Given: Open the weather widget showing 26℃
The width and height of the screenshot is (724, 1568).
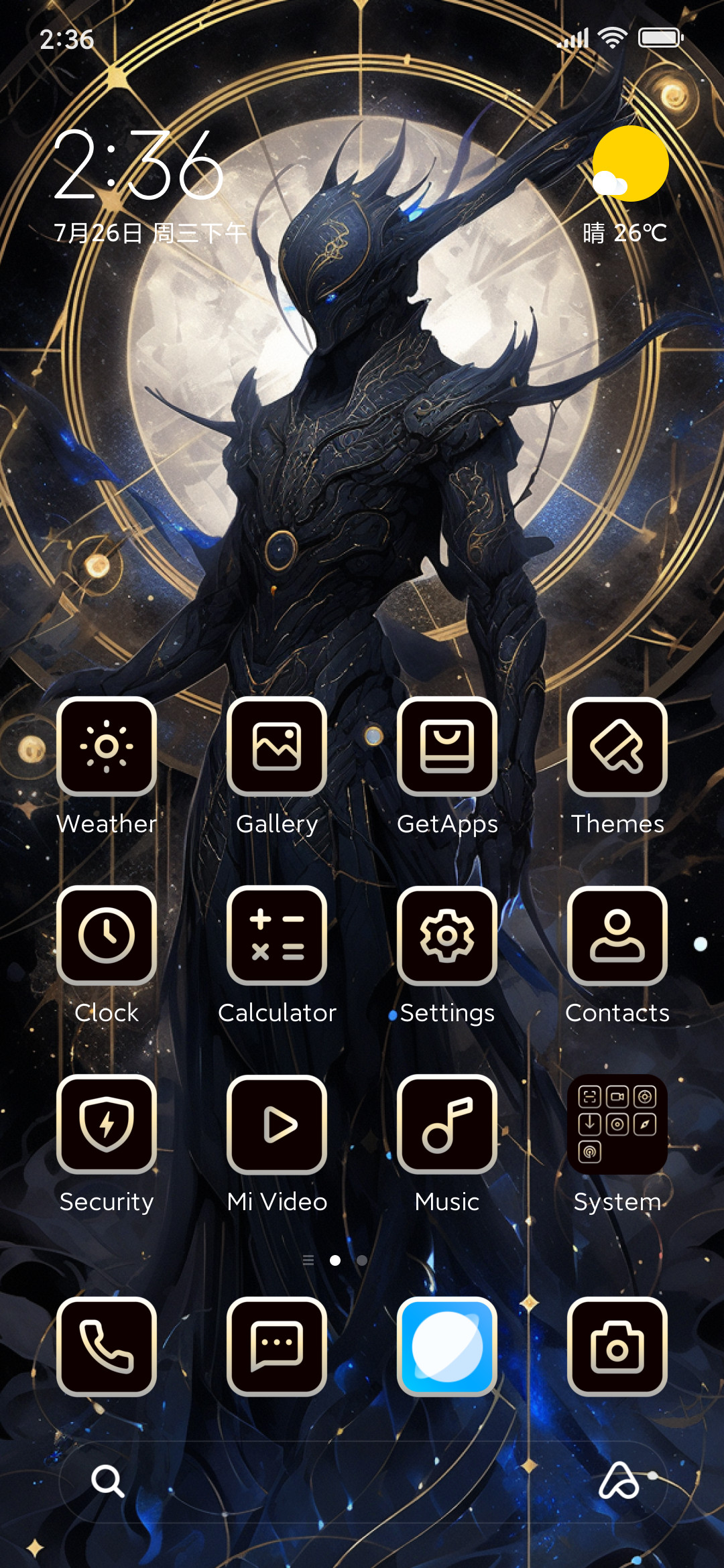Looking at the screenshot, I should [625, 186].
